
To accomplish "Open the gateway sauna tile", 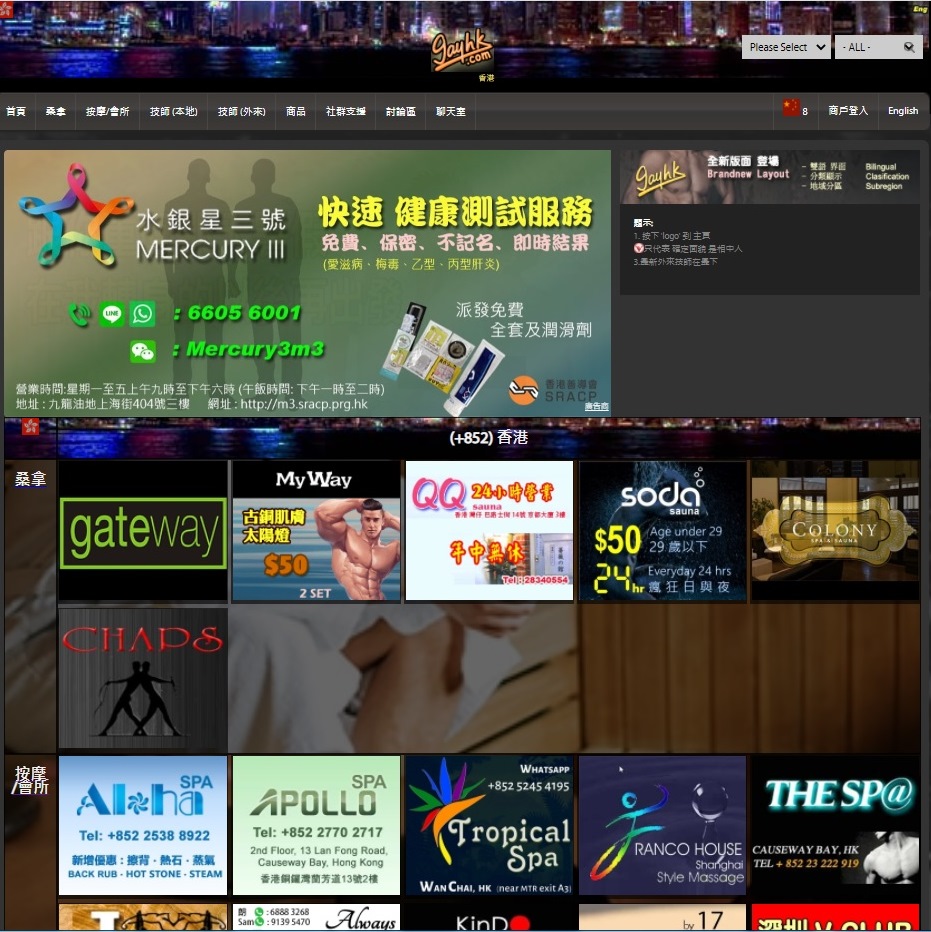I will pyautogui.click(x=143, y=531).
